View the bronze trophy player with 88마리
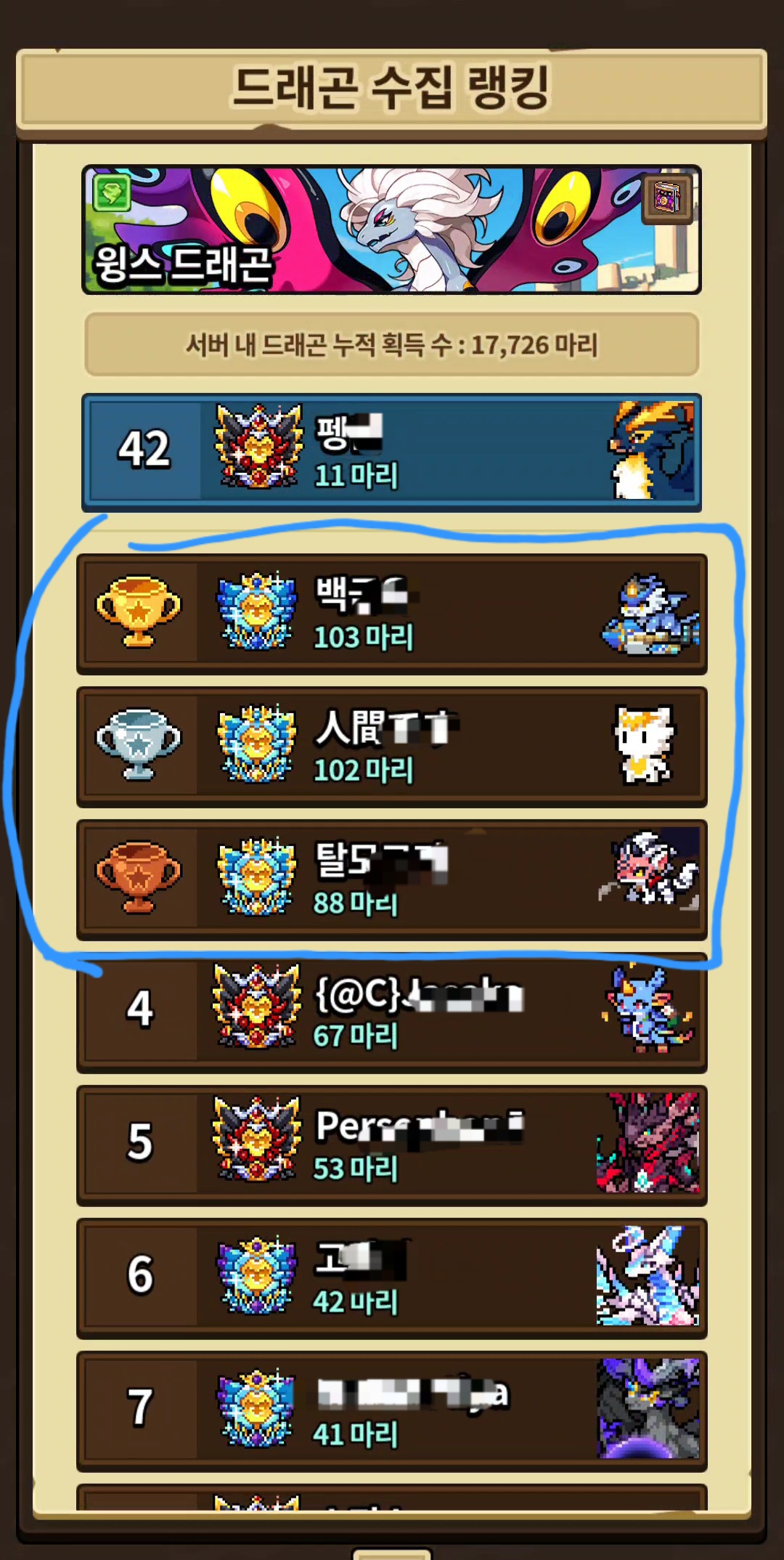Viewport: 784px width, 1560px height. pyautogui.click(x=391, y=879)
